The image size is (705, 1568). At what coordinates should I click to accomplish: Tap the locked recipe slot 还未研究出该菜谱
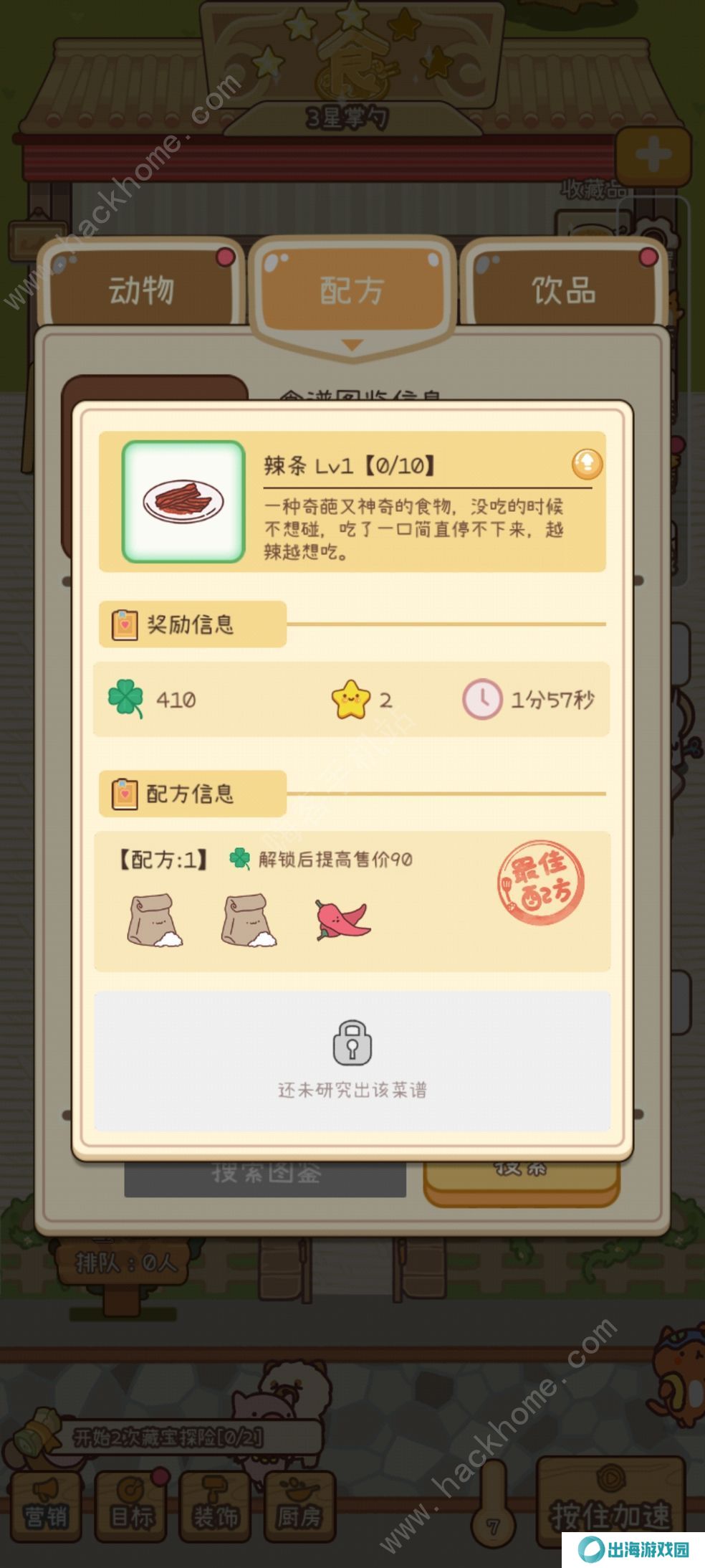(352, 1060)
